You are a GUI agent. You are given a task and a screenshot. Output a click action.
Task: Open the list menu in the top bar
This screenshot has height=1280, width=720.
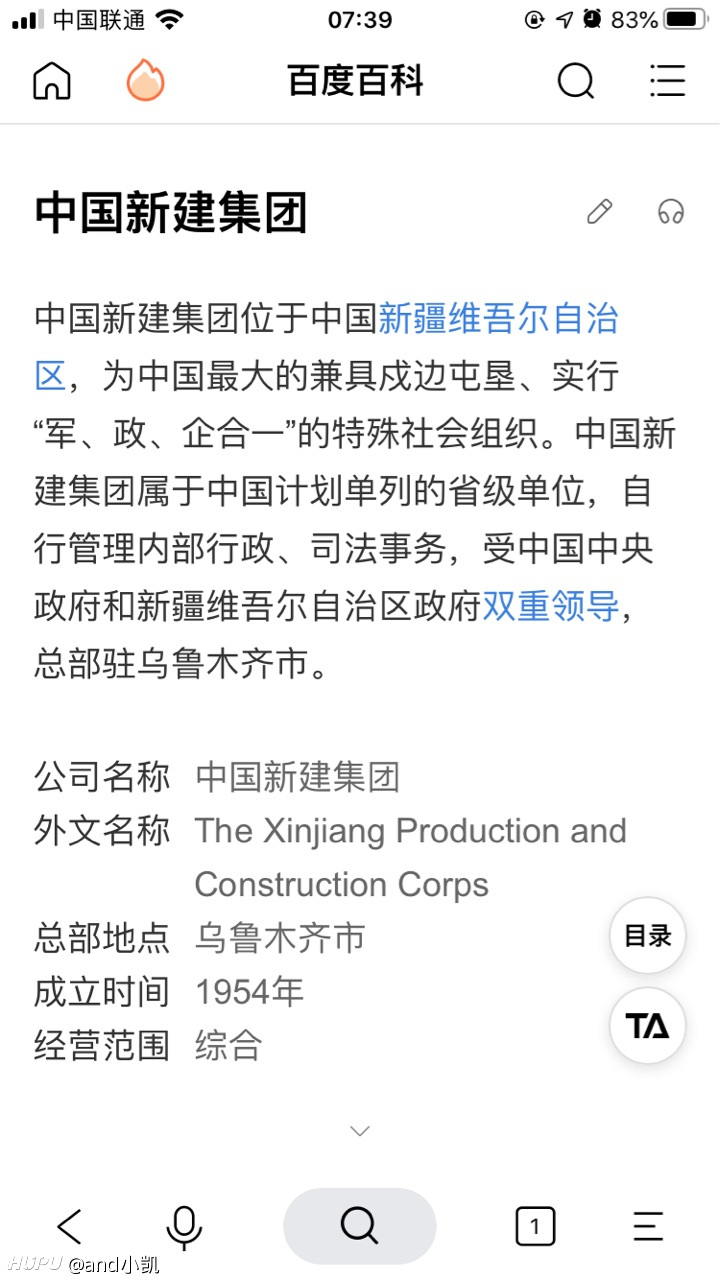pos(667,81)
